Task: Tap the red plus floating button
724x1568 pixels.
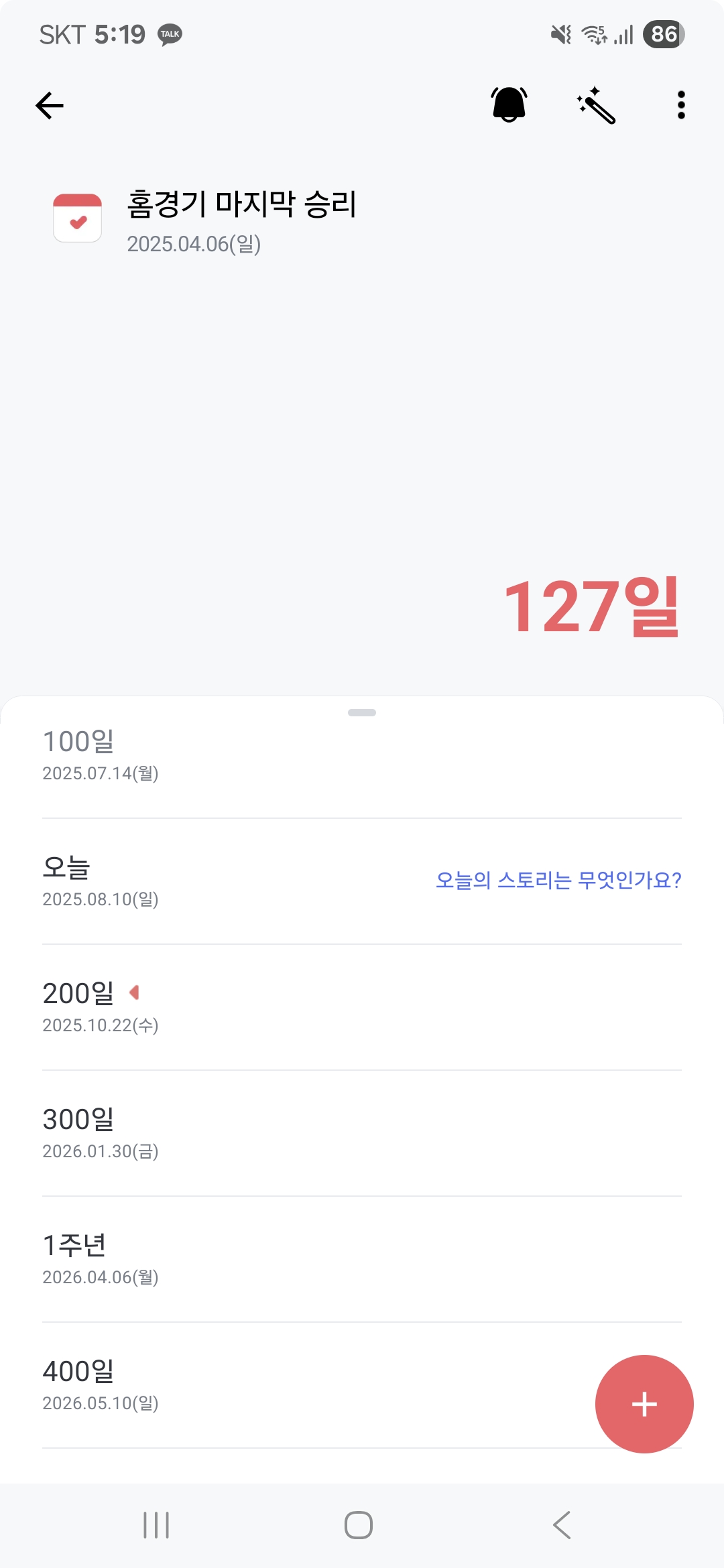Action: [x=644, y=1404]
